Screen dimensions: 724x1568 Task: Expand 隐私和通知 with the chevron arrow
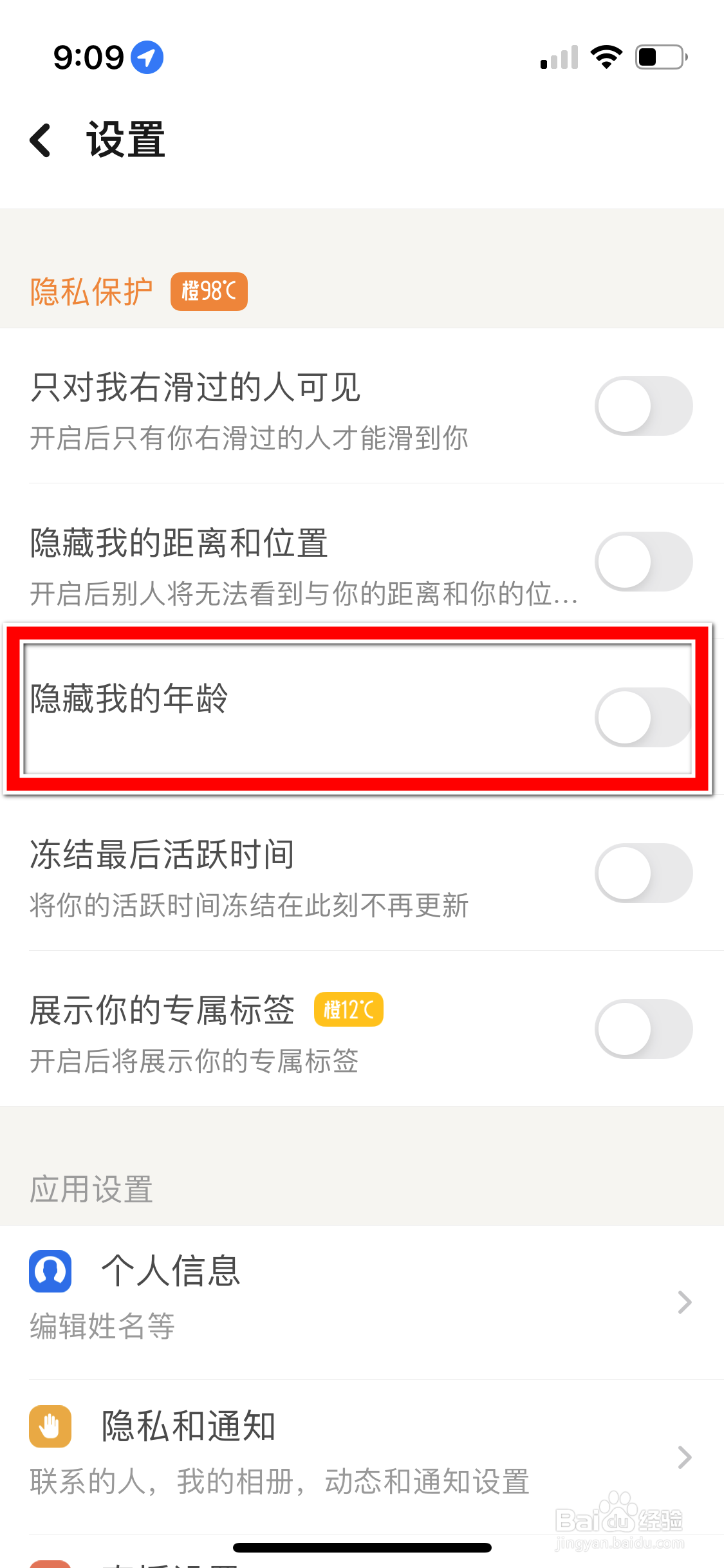click(684, 1458)
